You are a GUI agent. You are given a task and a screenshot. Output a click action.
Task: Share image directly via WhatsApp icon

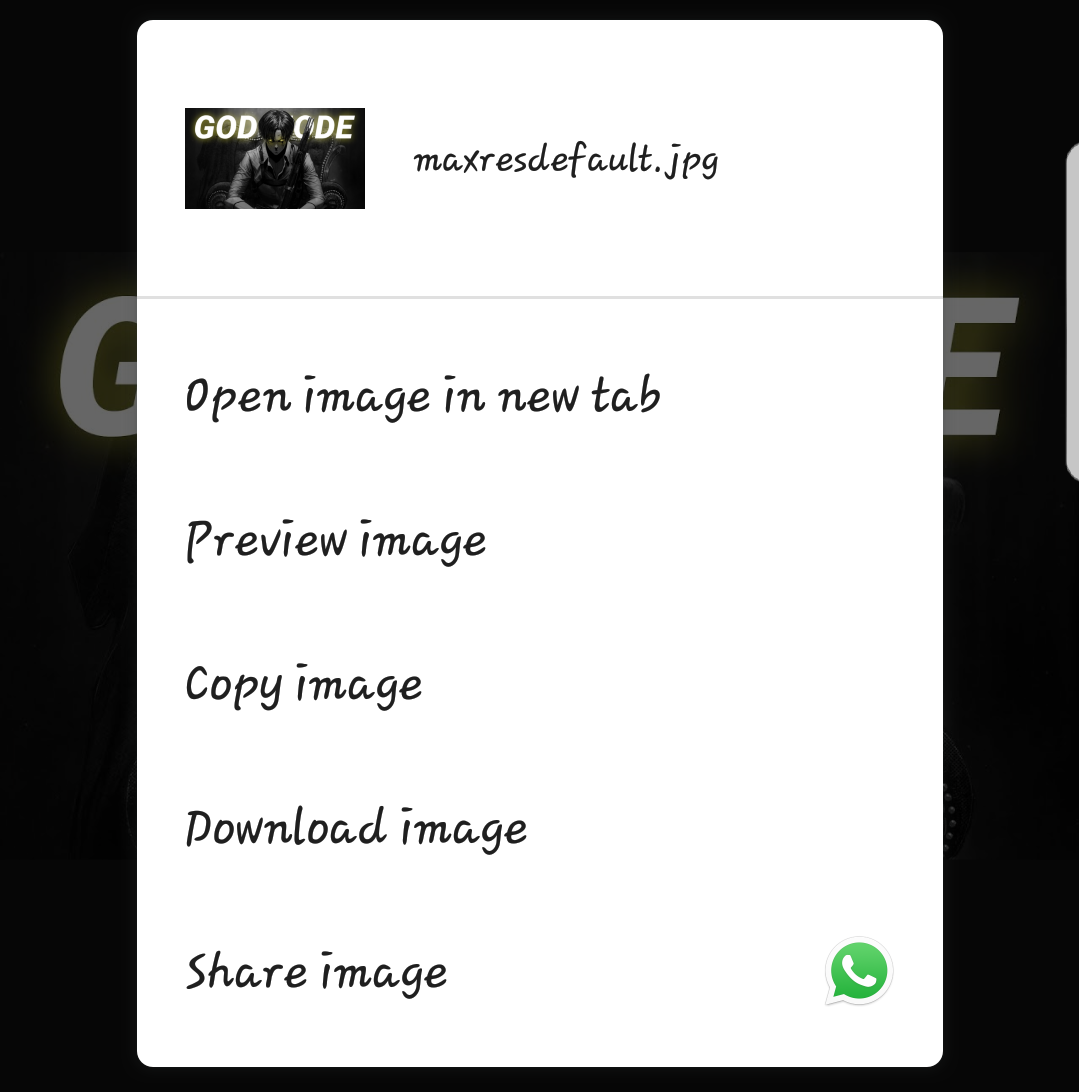[x=858, y=971]
